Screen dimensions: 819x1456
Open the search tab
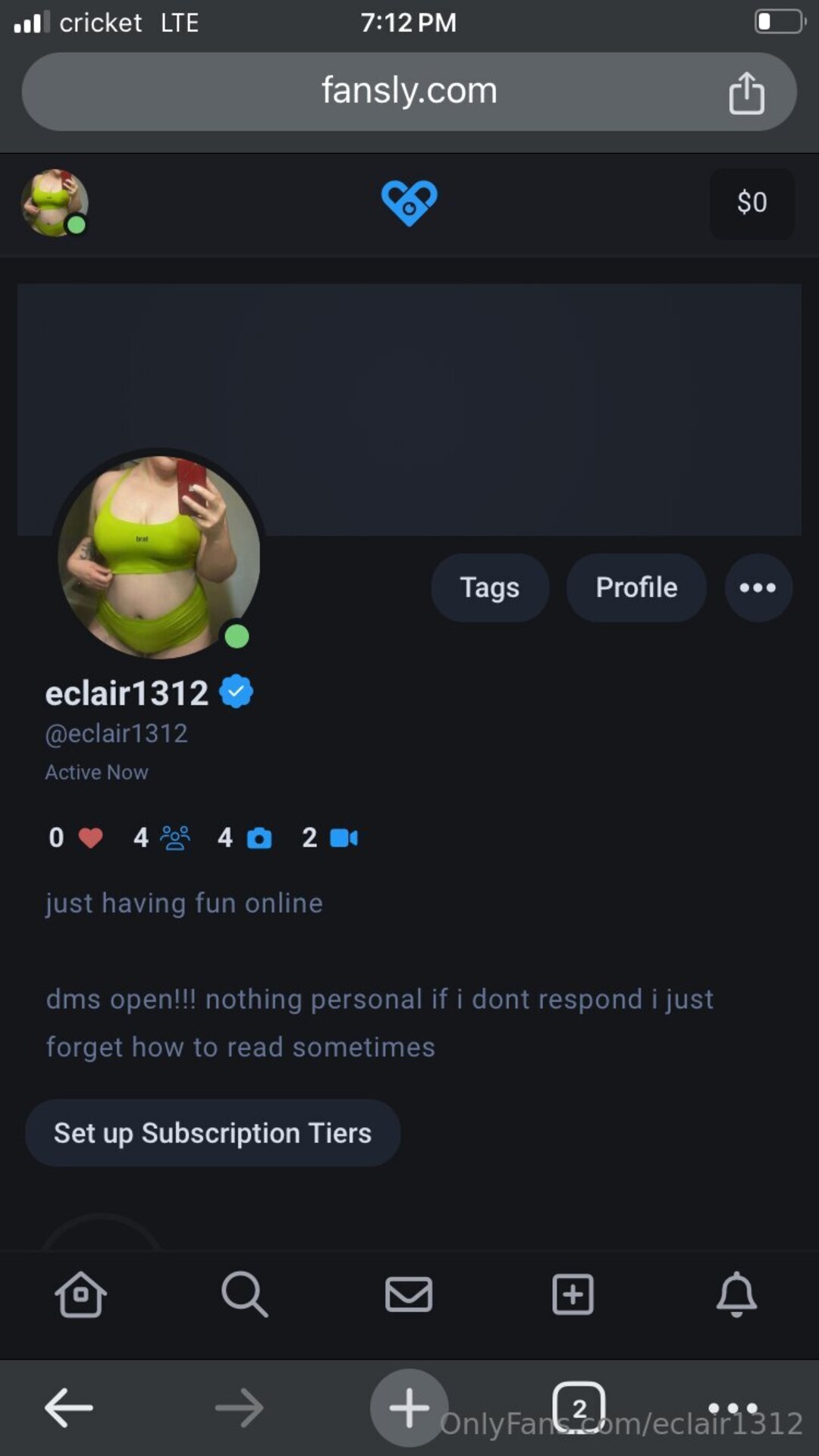click(x=244, y=1294)
